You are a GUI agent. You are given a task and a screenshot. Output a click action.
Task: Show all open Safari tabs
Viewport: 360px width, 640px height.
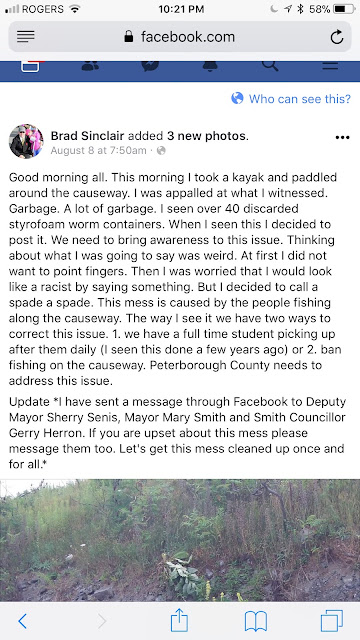coord(331,621)
